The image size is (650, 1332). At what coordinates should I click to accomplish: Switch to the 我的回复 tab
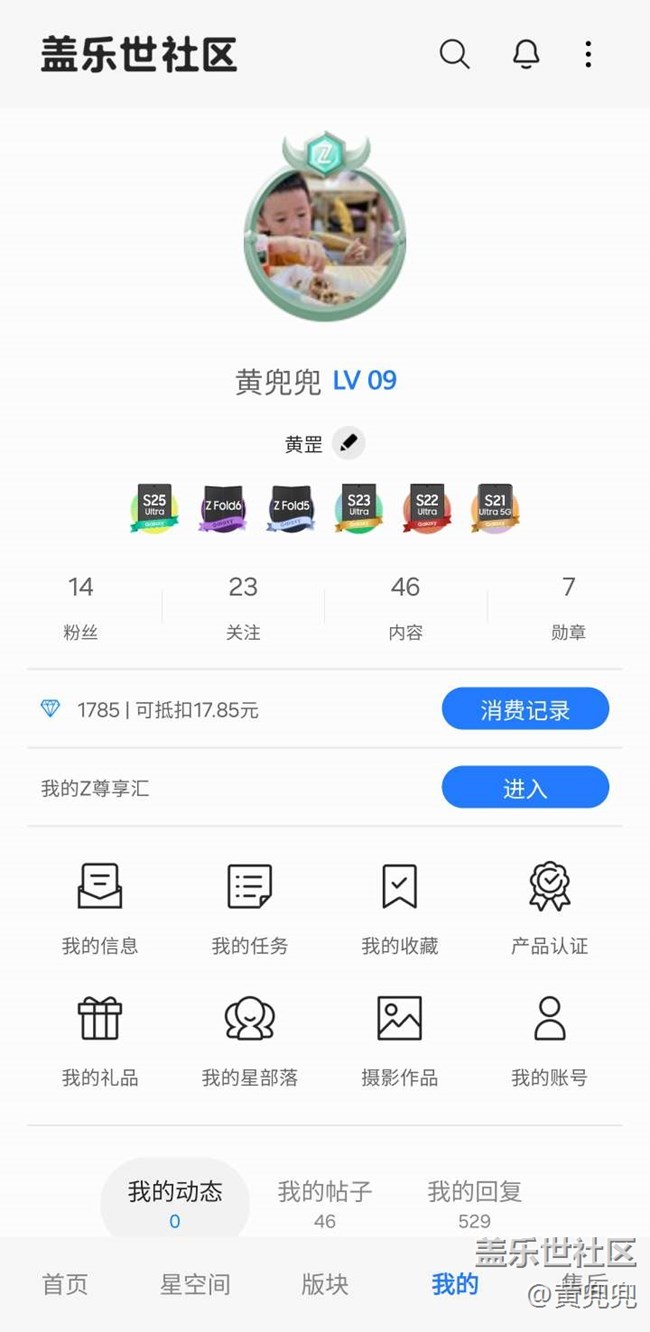pos(475,1201)
